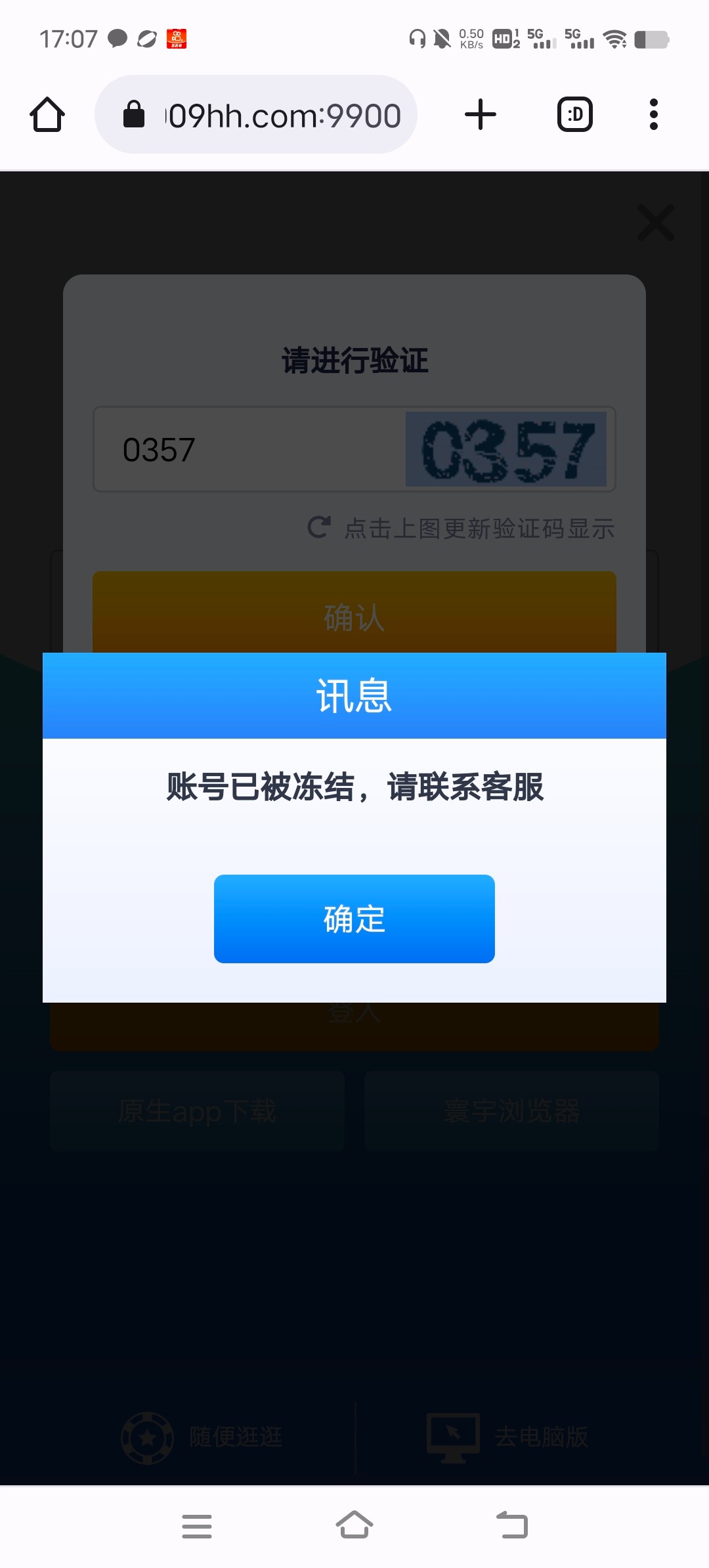Viewport: 709px width, 1568px height.
Task: Select 随便逛逛 at the page bottom
Action: click(236, 1436)
